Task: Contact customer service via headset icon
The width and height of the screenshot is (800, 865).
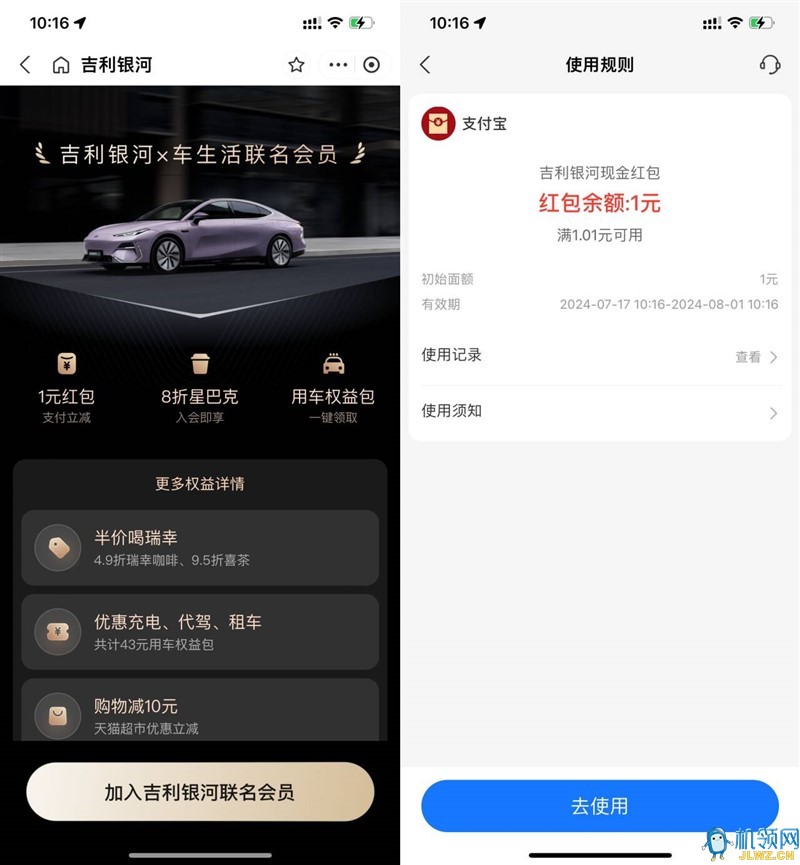Action: pos(769,65)
